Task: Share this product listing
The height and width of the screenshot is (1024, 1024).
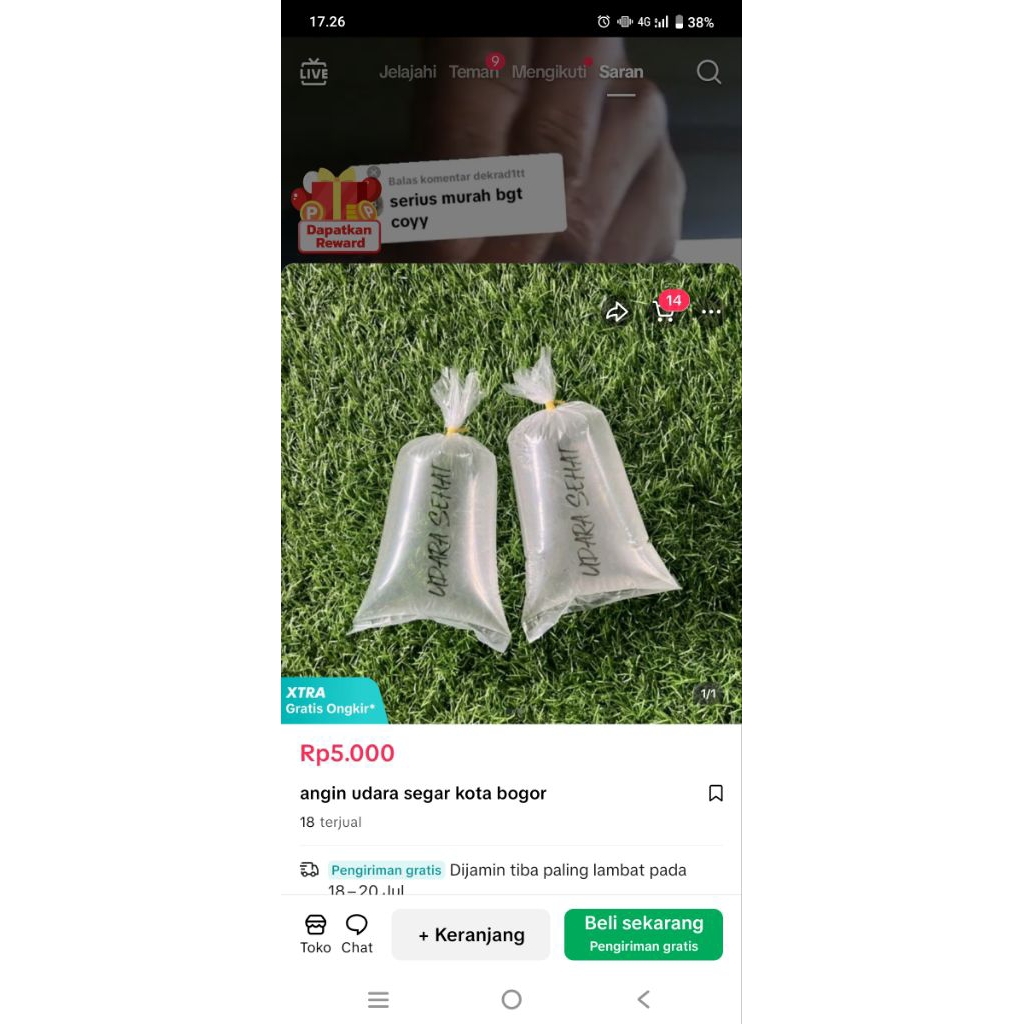Action: [x=617, y=312]
